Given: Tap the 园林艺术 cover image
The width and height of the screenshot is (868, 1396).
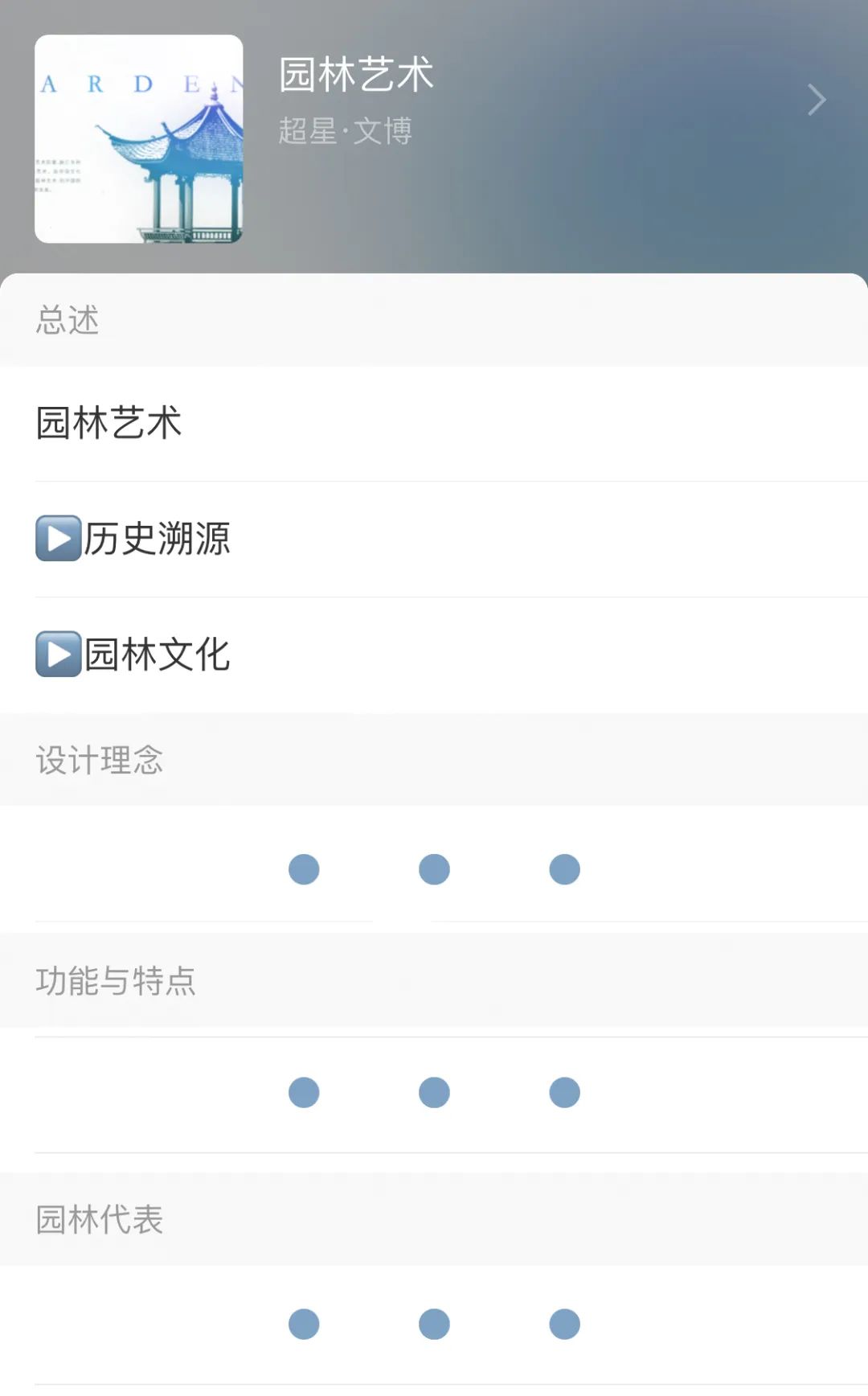Looking at the screenshot, I should click(x=138, y=138).
